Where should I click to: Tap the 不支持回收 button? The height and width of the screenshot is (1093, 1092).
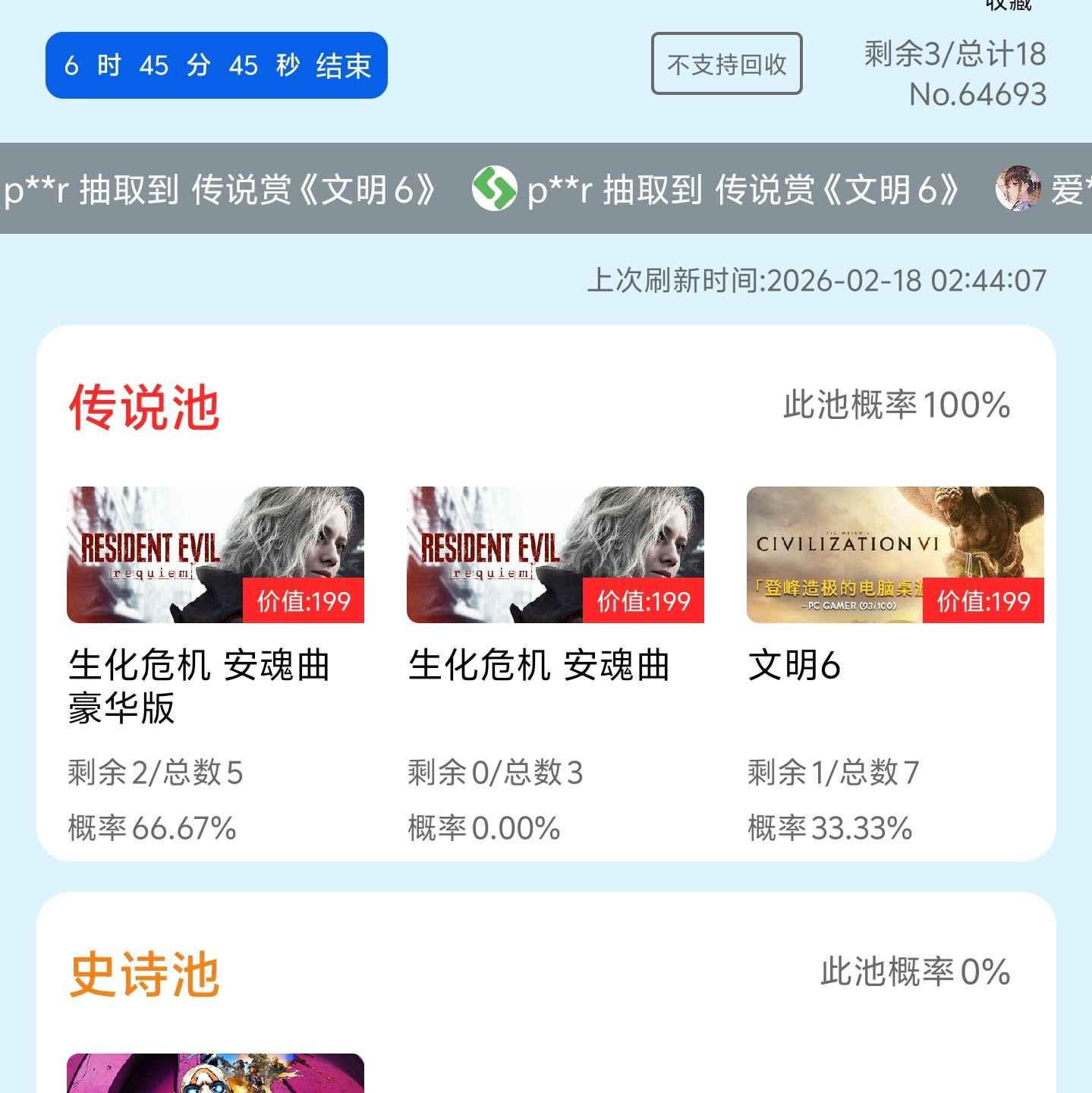(x=726, y=64)
